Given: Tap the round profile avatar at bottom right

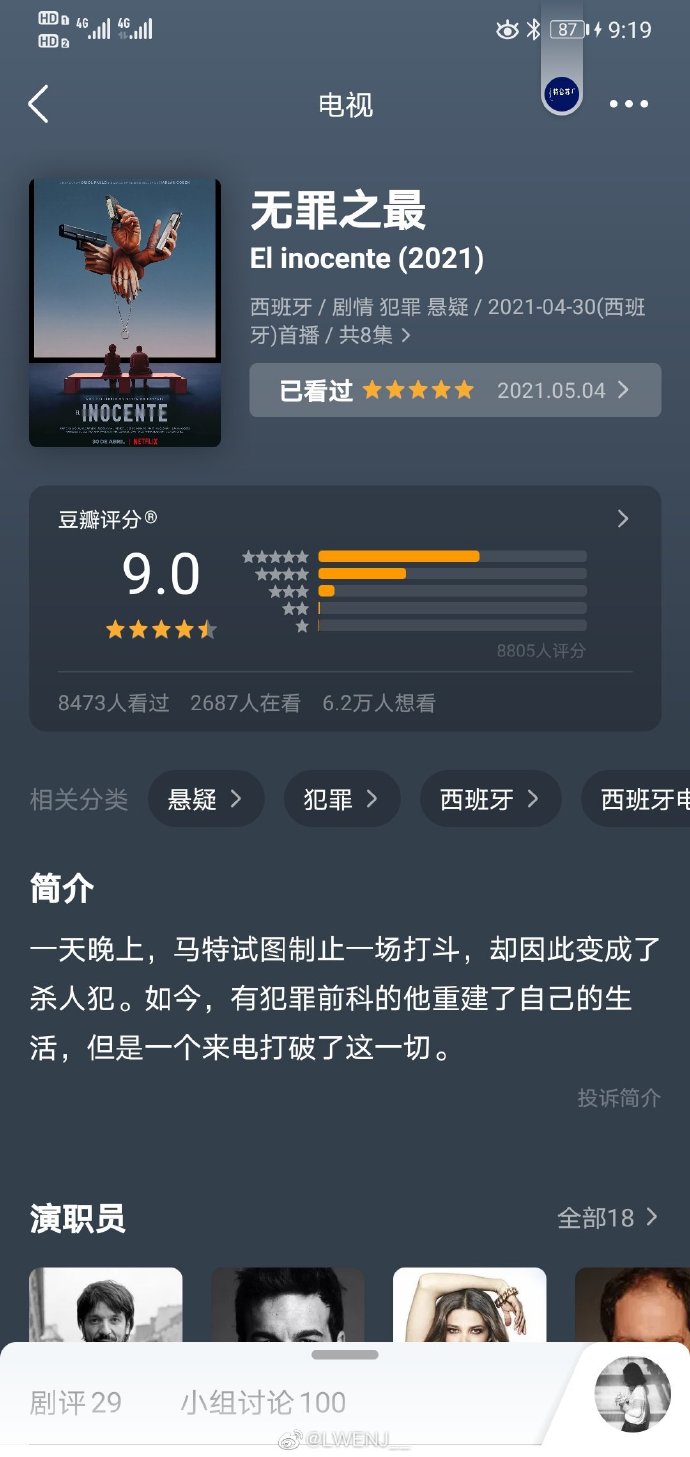Looking at the screenshot, I should tap(632, 1394).
